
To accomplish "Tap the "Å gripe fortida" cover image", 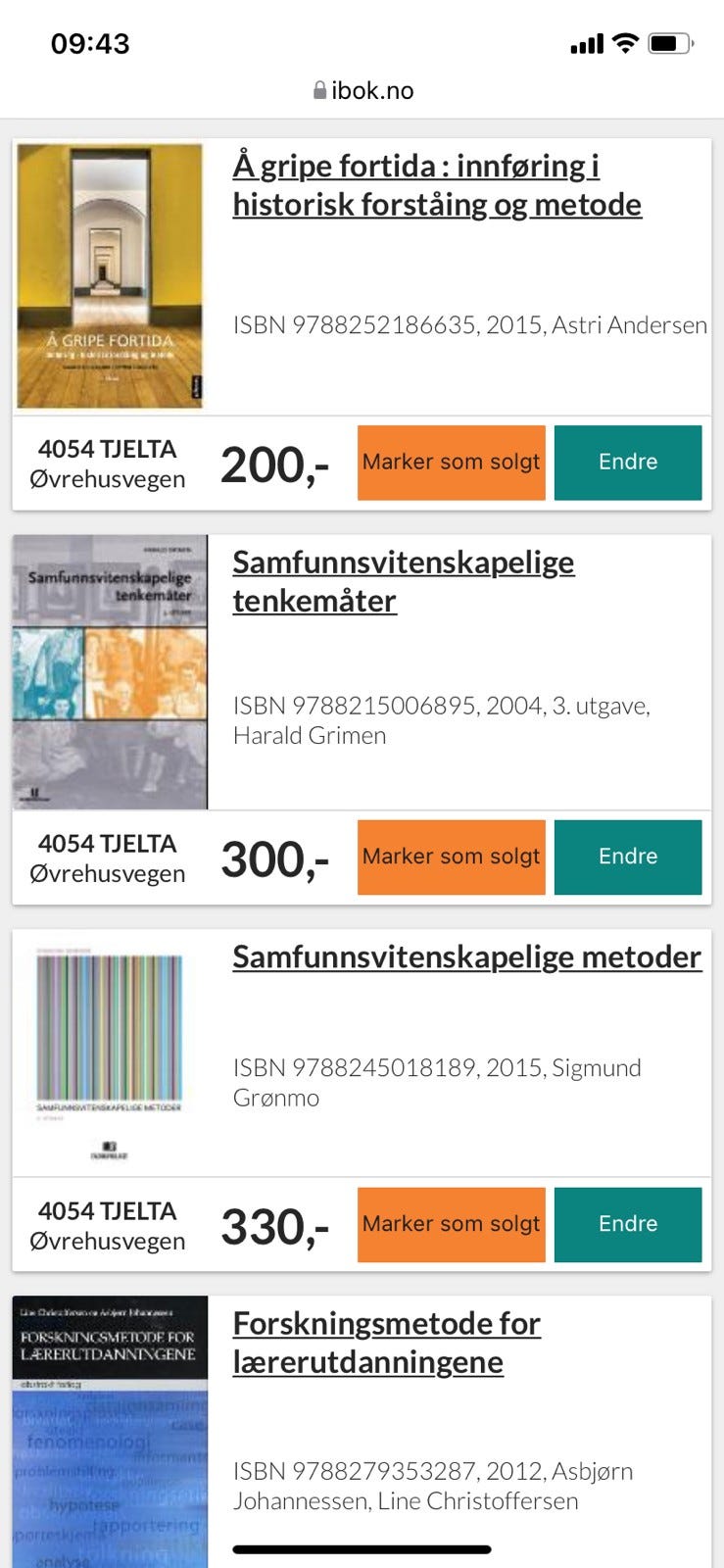I will pyautogui.click(x=108, y=274).
